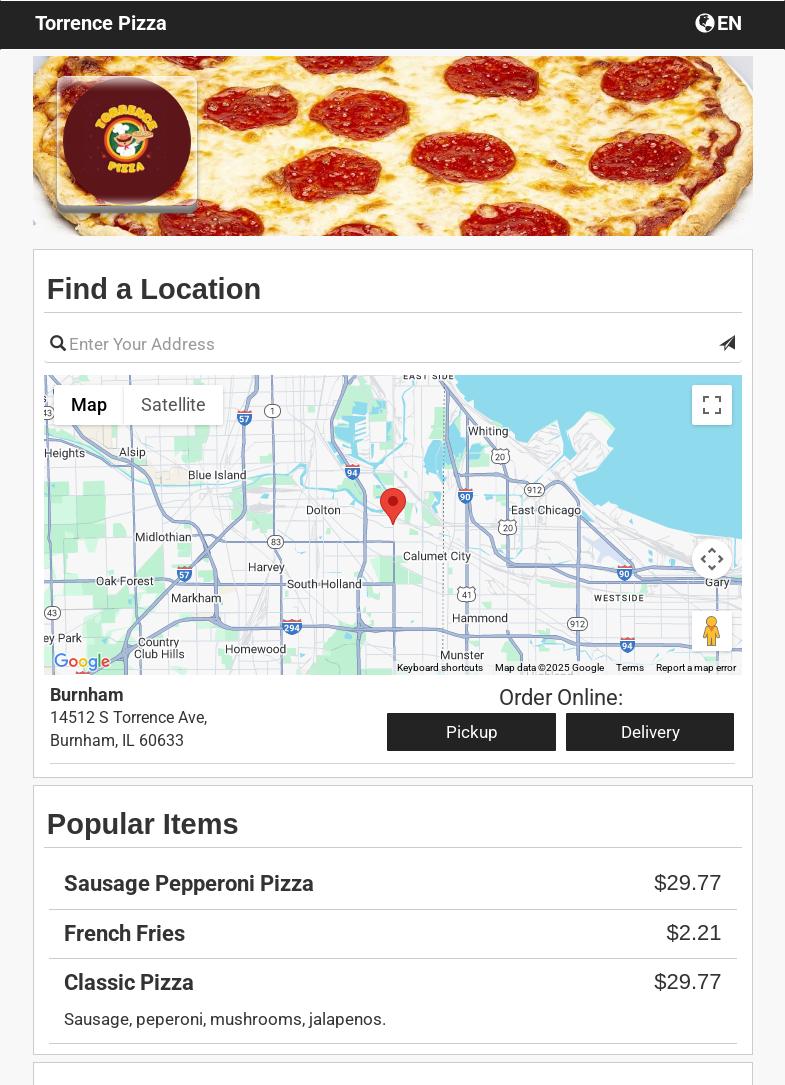The width and height of the screenshot is (785, 1085).
Task: Enter fullscreen mode on the map
Action: point(712,405)
